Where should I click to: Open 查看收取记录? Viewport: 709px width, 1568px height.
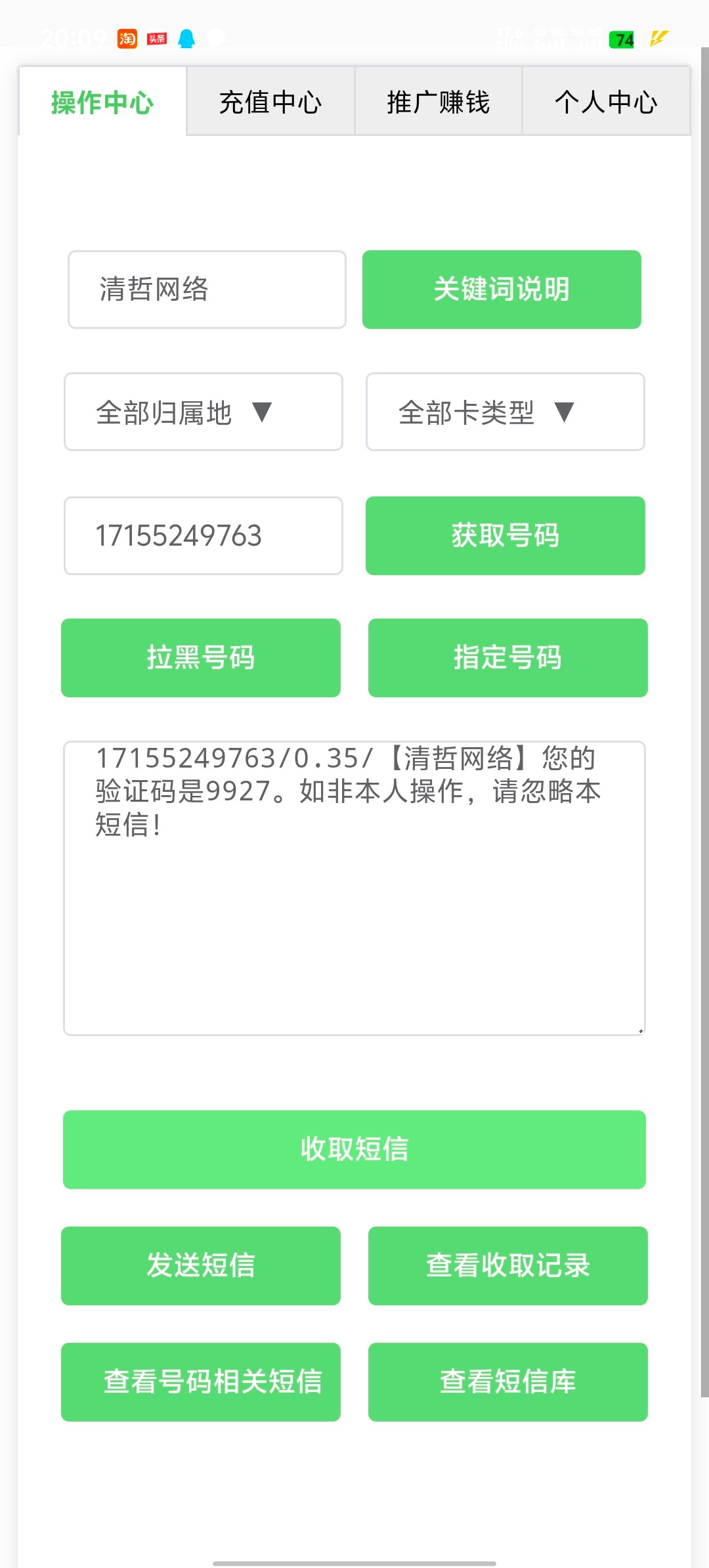507,1266
